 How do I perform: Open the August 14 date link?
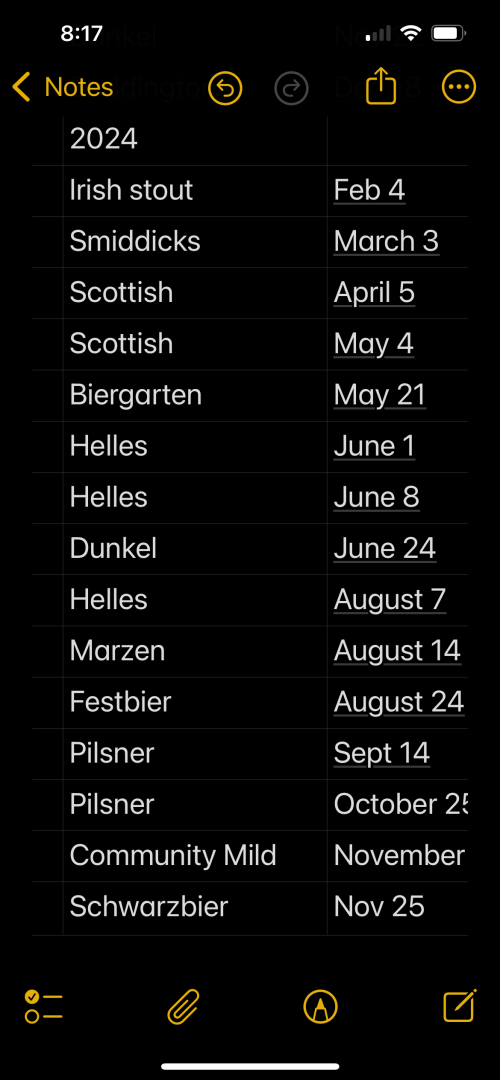(397, 651)
